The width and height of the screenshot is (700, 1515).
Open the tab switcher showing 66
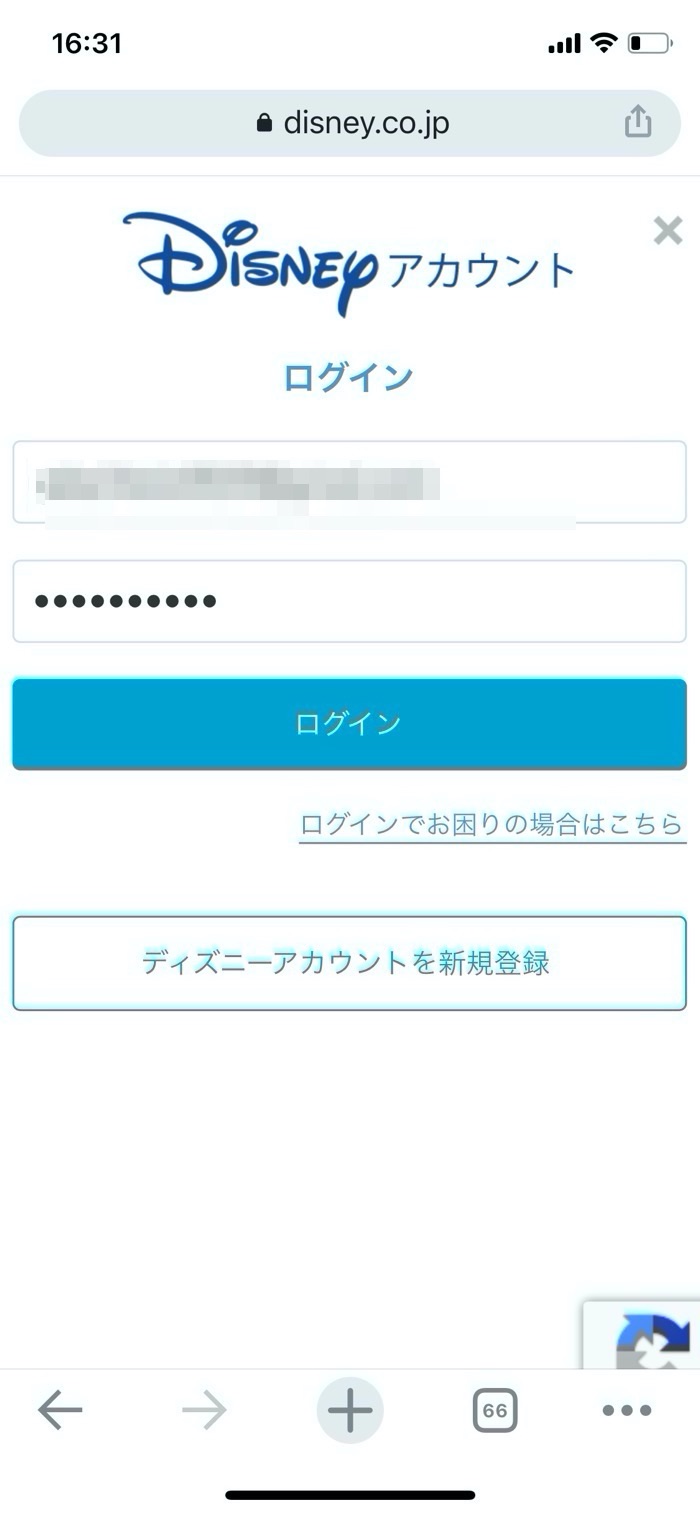coord(494,1411)
